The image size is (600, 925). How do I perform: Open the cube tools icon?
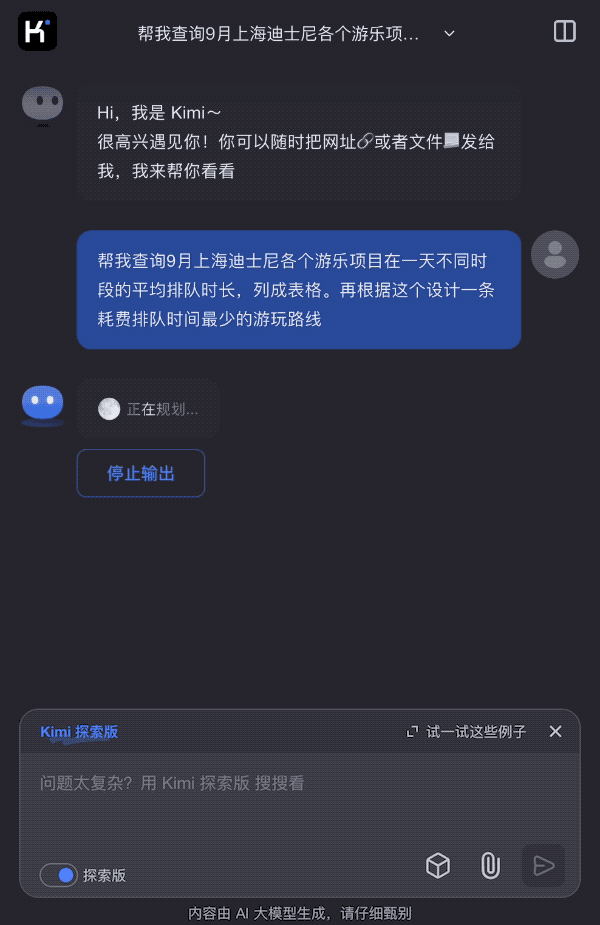point(438,866)
